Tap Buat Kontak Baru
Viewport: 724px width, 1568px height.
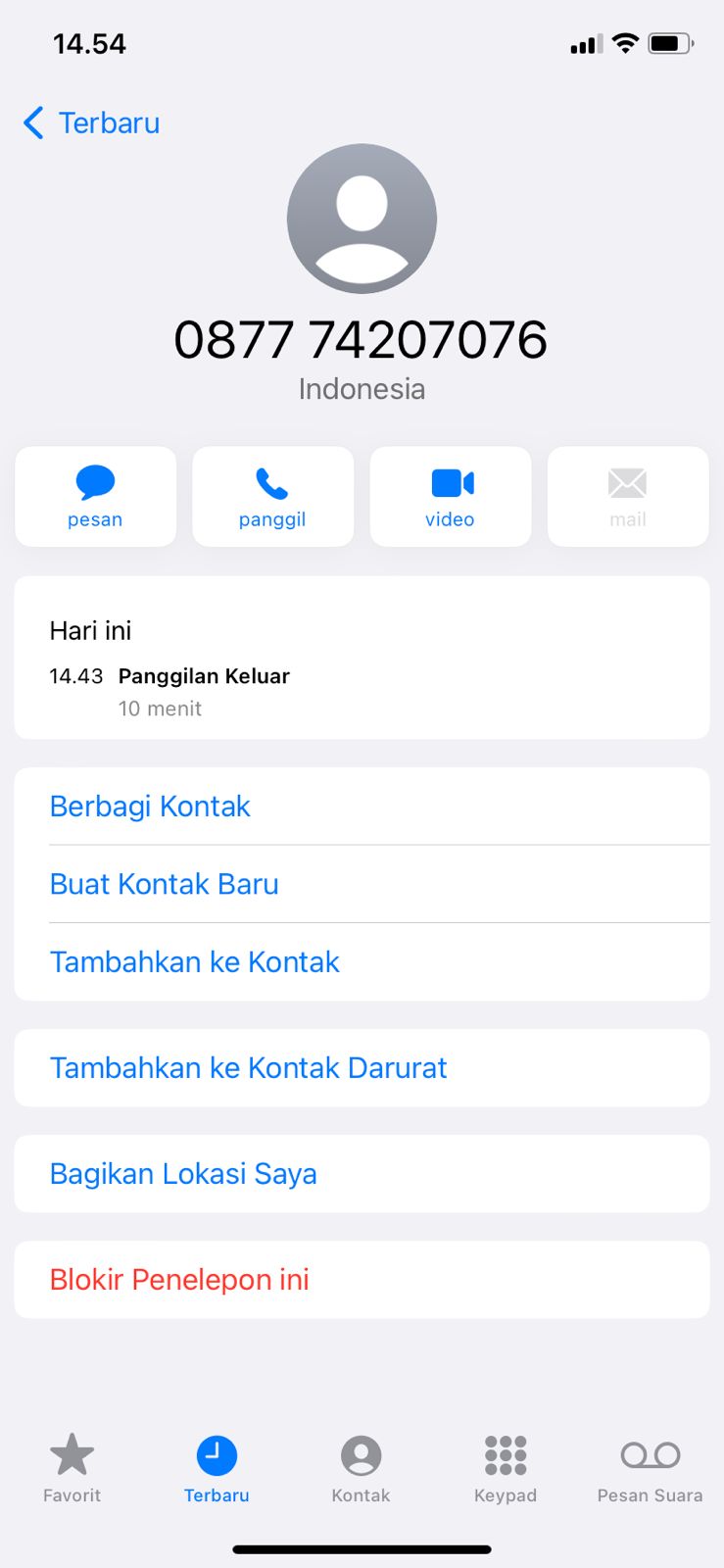click(x=164, y=884)
